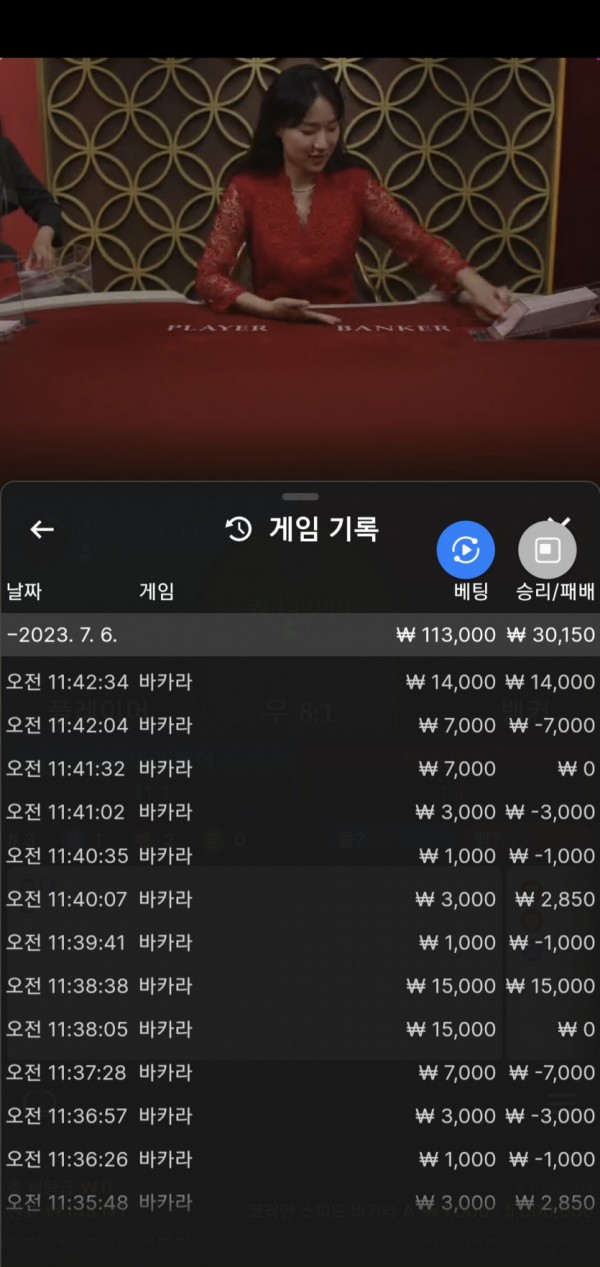Open the 오전 11:36:26 바카라 entry
This screenshot has width=600, height=1267.
[300, 1160]
